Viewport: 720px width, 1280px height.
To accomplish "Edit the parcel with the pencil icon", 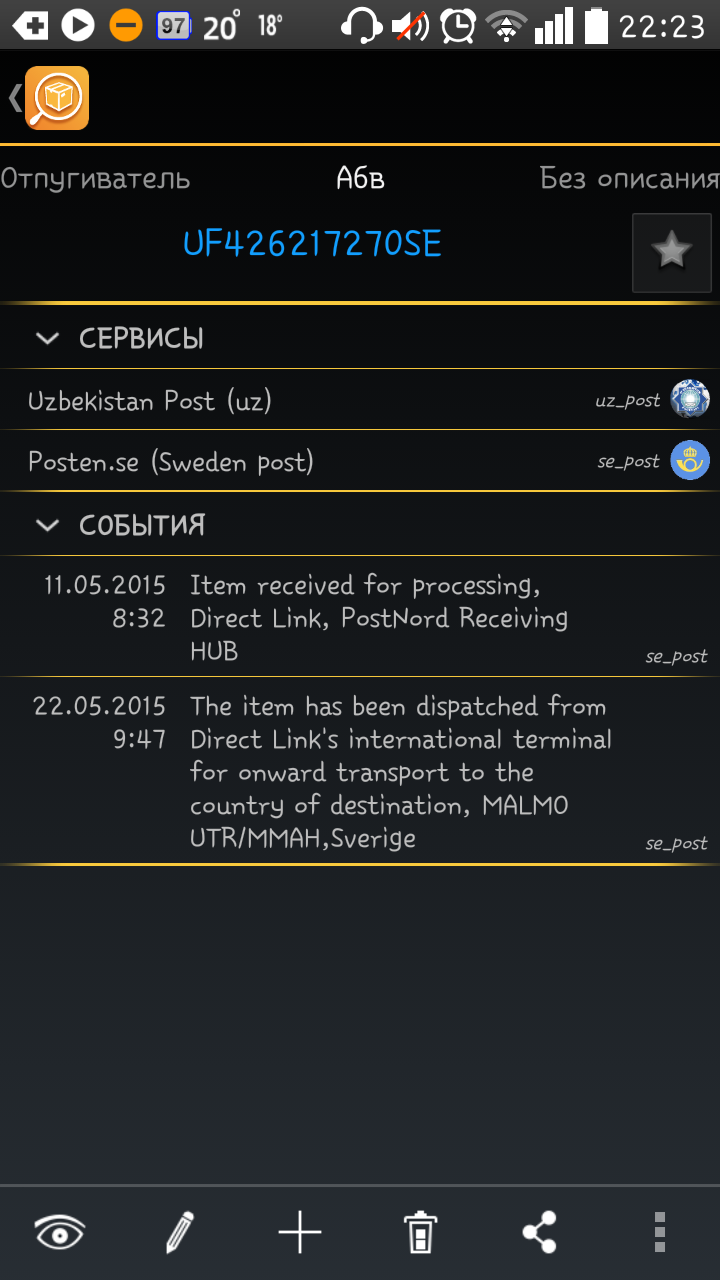I will 180,1233.
